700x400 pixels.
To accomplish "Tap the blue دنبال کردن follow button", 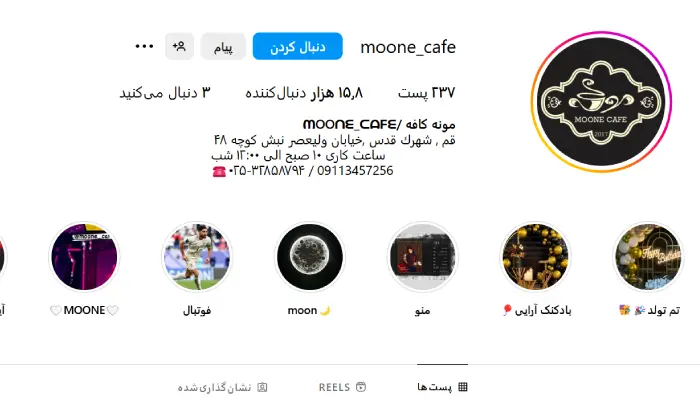I will (x=297, y=46).
